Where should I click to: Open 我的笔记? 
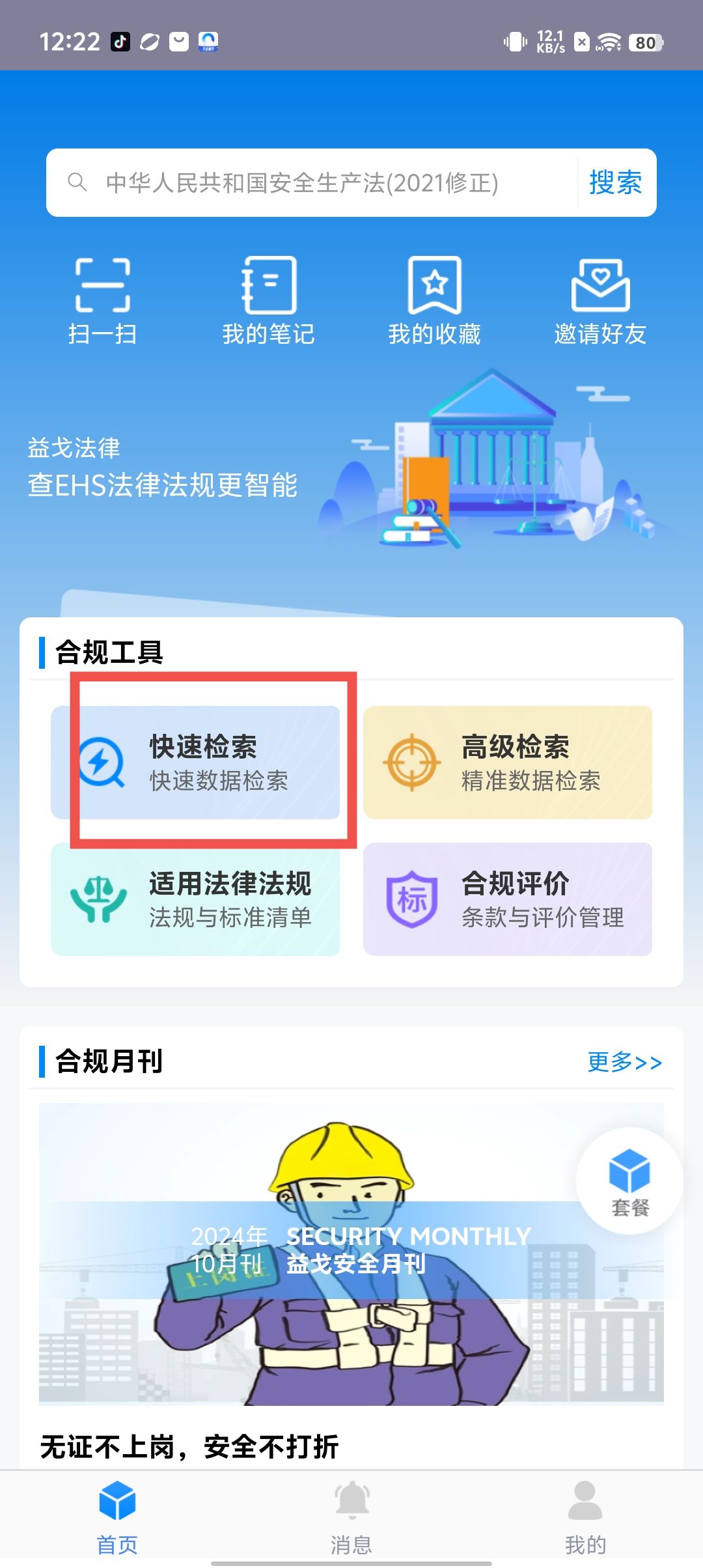tap(268, 301)
